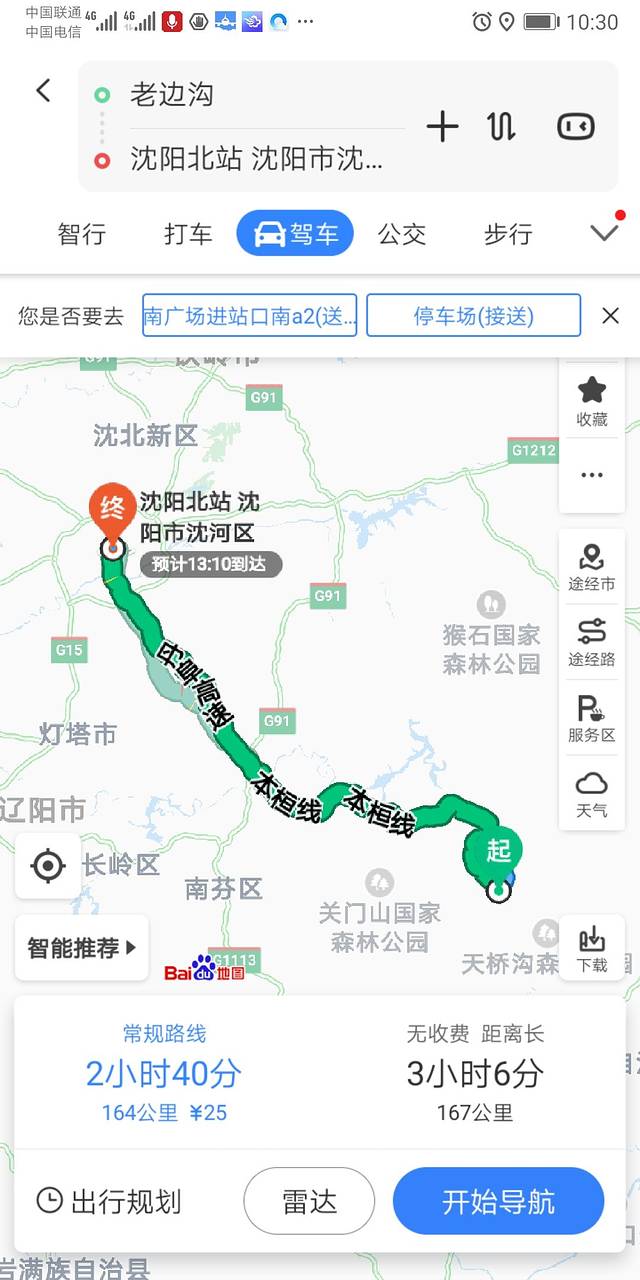Screen dimensions: 640x1280
Task: Switch to the 打车 tab
Action: pyautogui.click(x=188, y=234)
